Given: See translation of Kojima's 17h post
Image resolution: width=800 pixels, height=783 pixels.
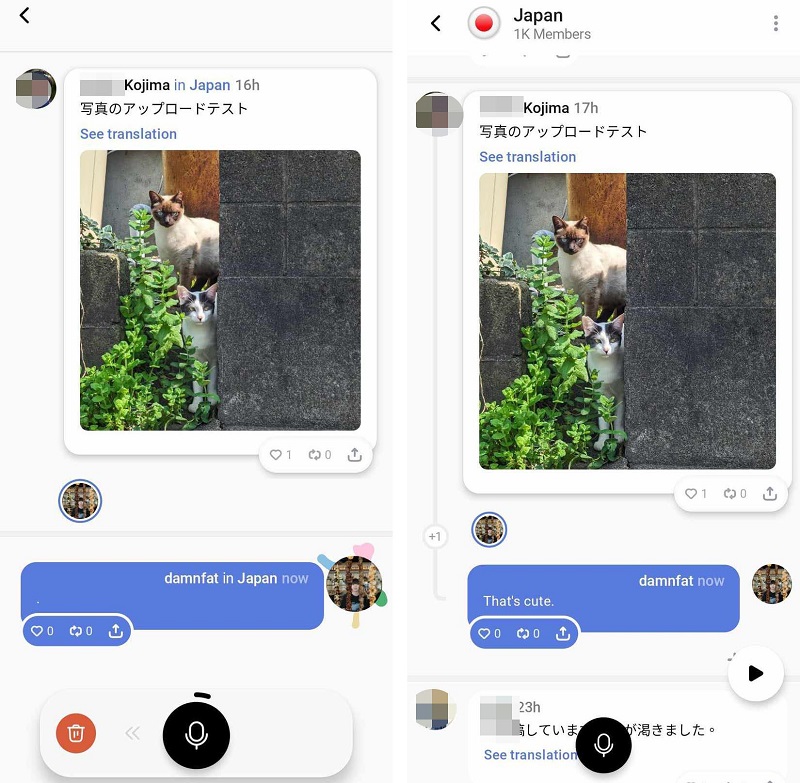Looking at the screenshot, I should [527, 157].
